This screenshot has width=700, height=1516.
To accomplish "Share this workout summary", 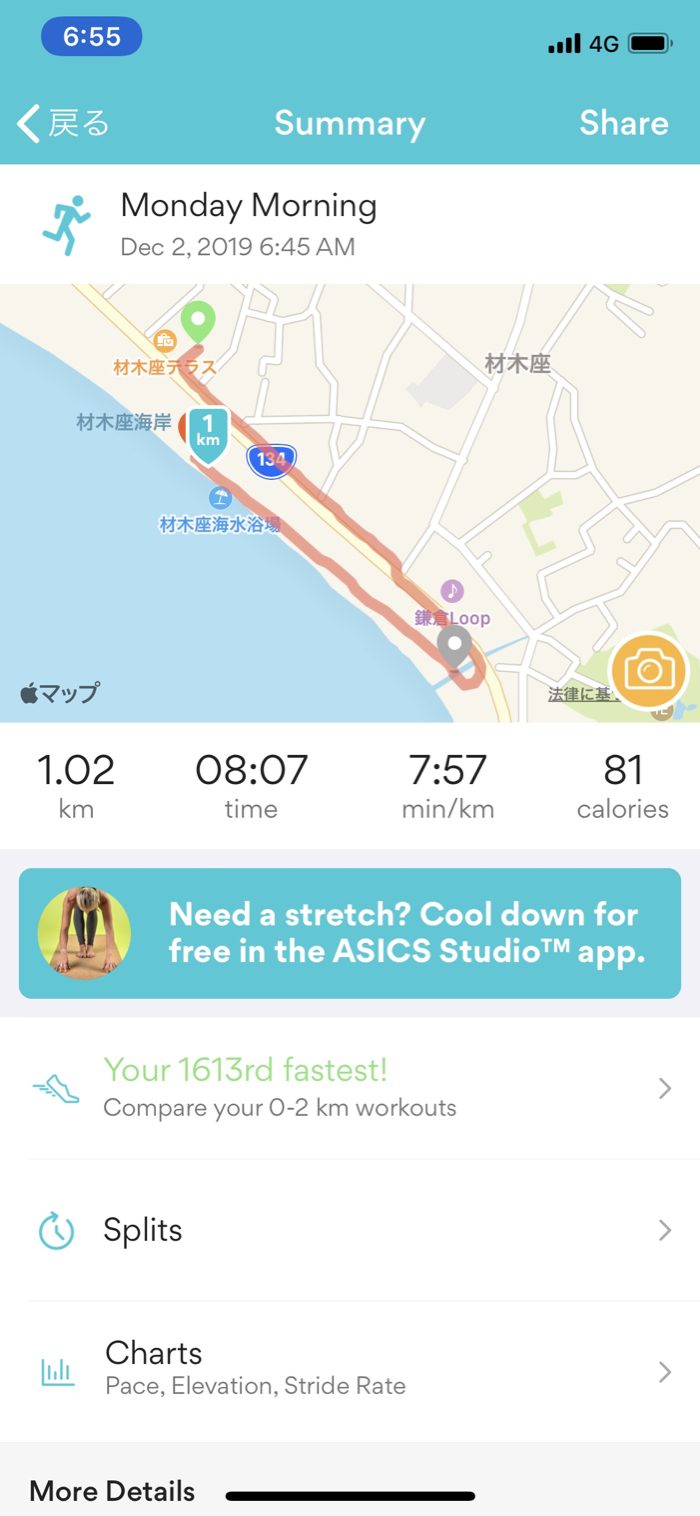I will click(623, 123).
